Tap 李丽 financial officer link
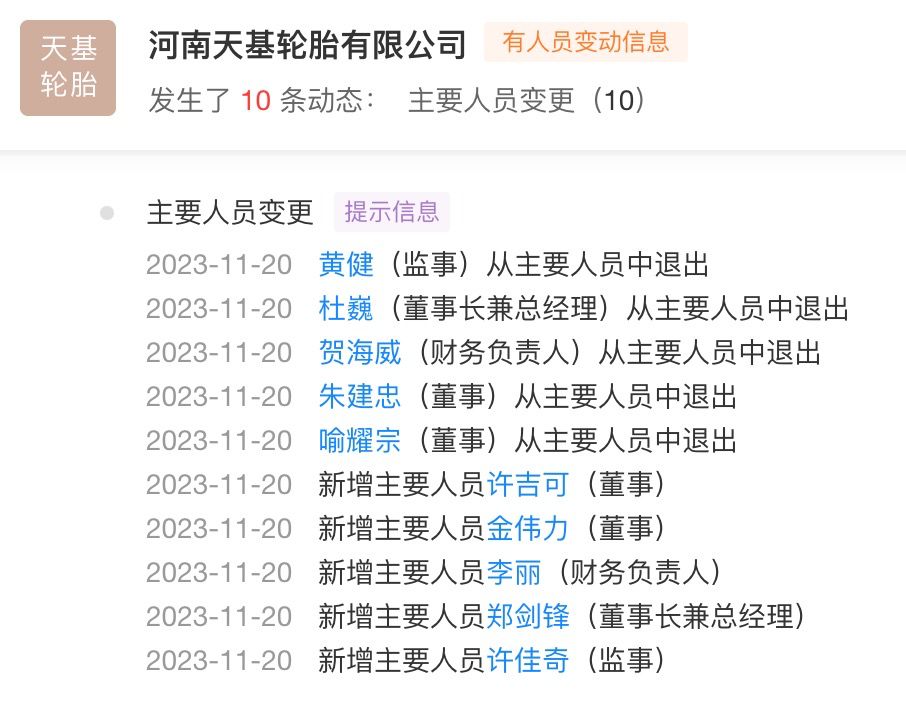The width and height of the screenshot is (906, 712). tap(514, 573)
